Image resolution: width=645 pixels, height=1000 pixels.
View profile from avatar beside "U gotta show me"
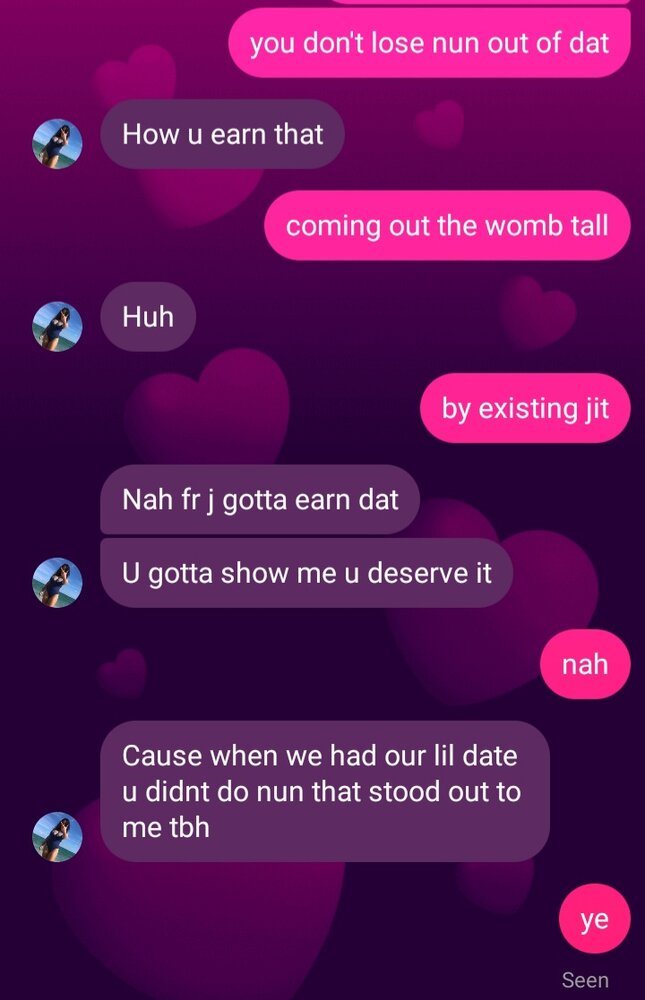[x=57, y=583]
